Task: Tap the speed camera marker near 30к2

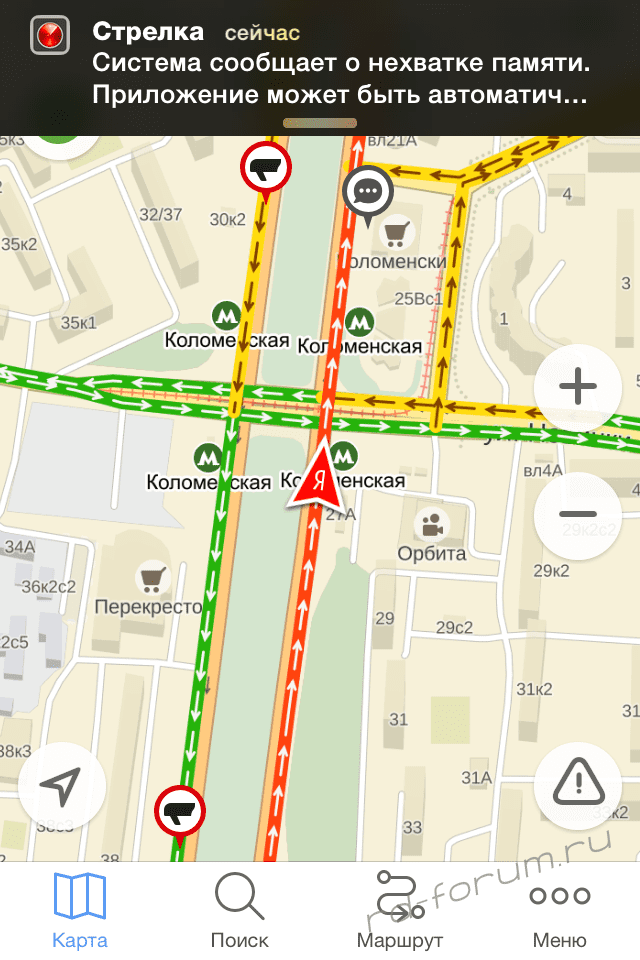Action: coord(265,168)
